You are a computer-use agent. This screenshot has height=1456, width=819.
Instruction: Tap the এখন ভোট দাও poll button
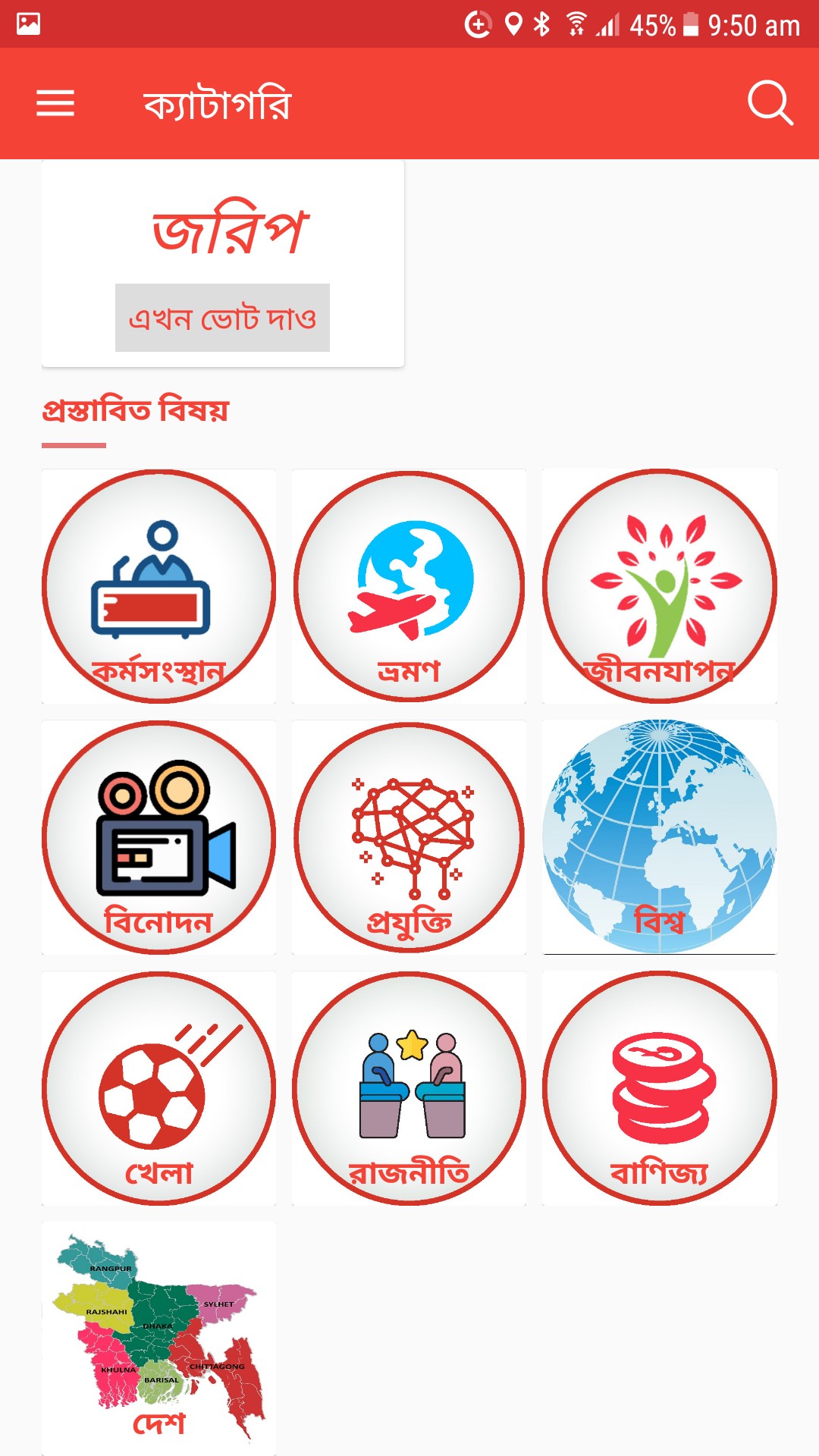[x=222, y=318]
